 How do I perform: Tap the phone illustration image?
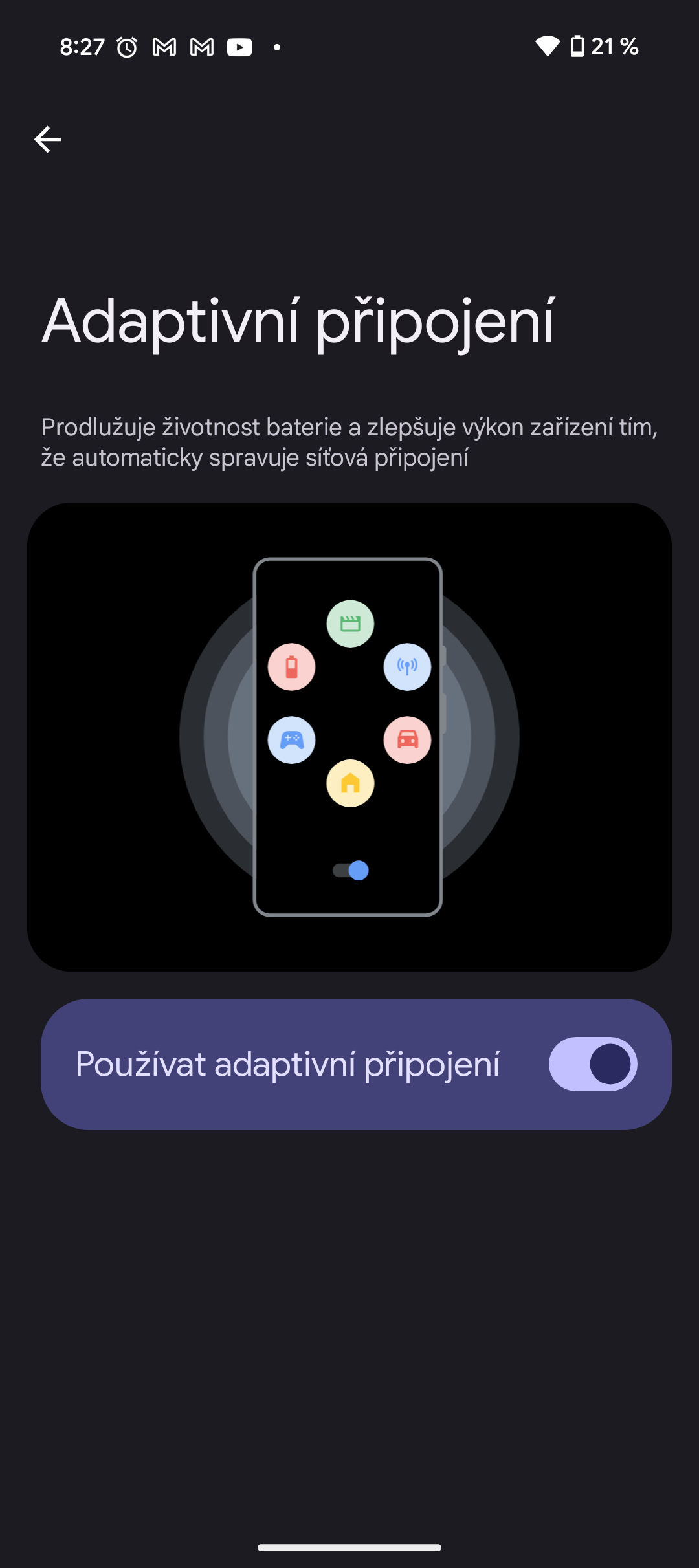click(x=349, y=737)
